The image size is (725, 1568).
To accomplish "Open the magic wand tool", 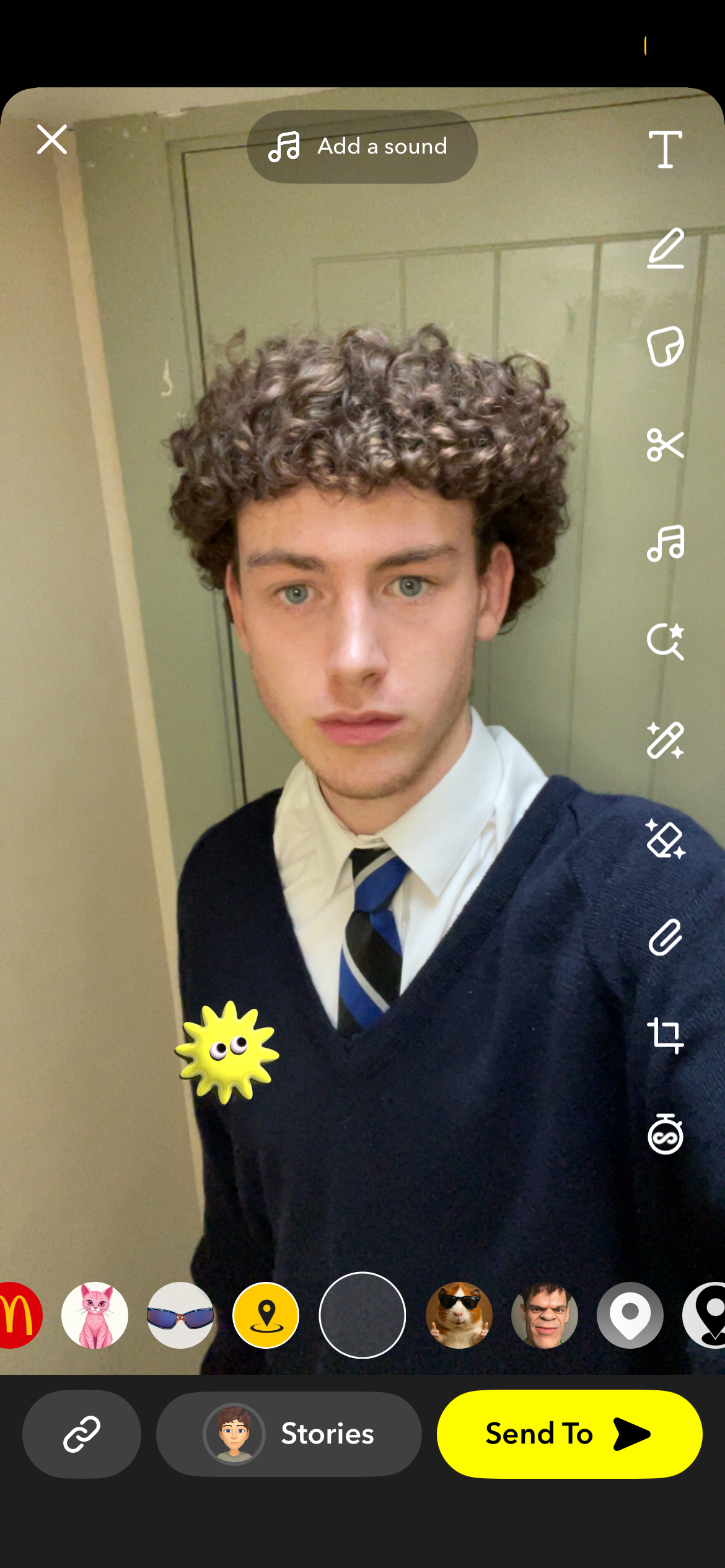I will coord(666,740).
